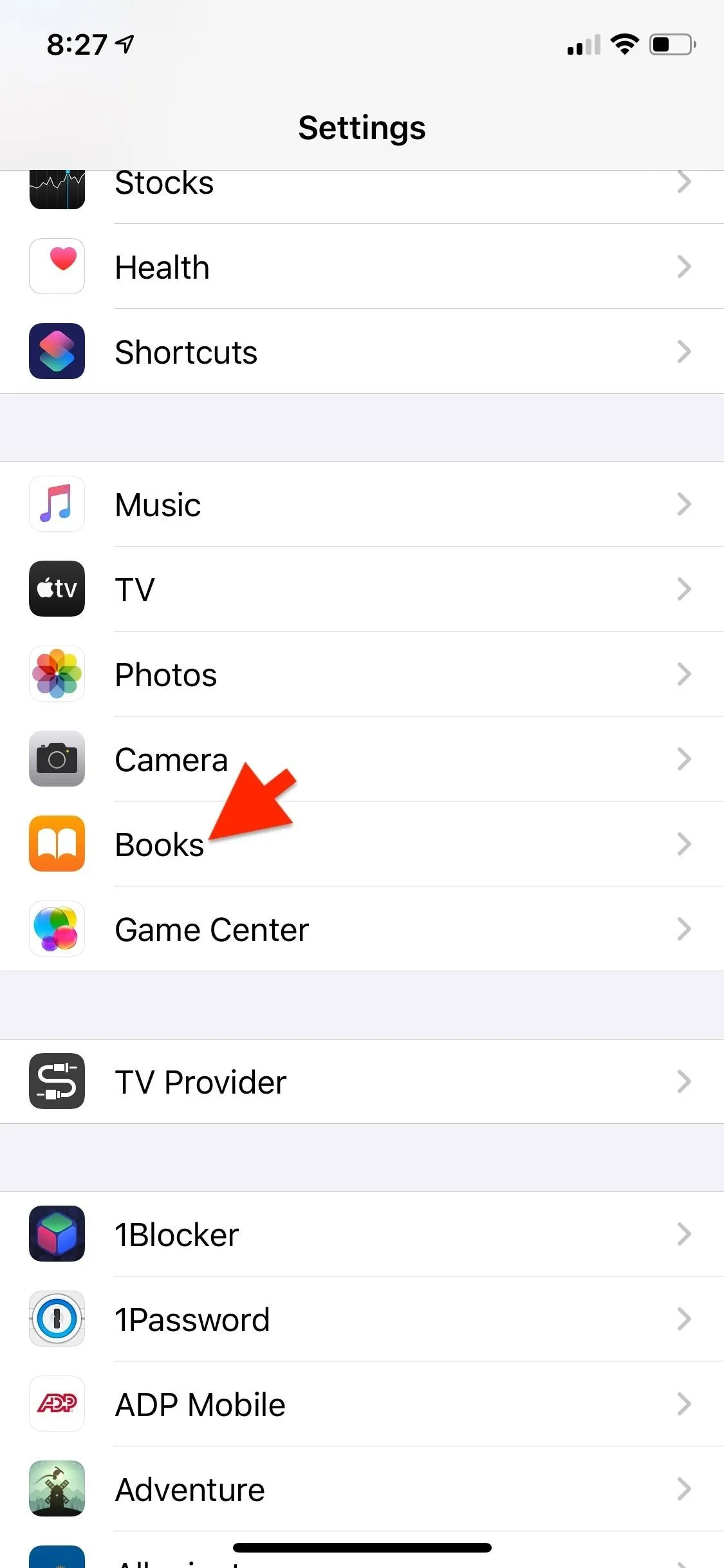Image resolution: width=724 pixels, height=1568 pixels.
Task: Tap the Adventure app row
Action: (x=362, y=1489)
